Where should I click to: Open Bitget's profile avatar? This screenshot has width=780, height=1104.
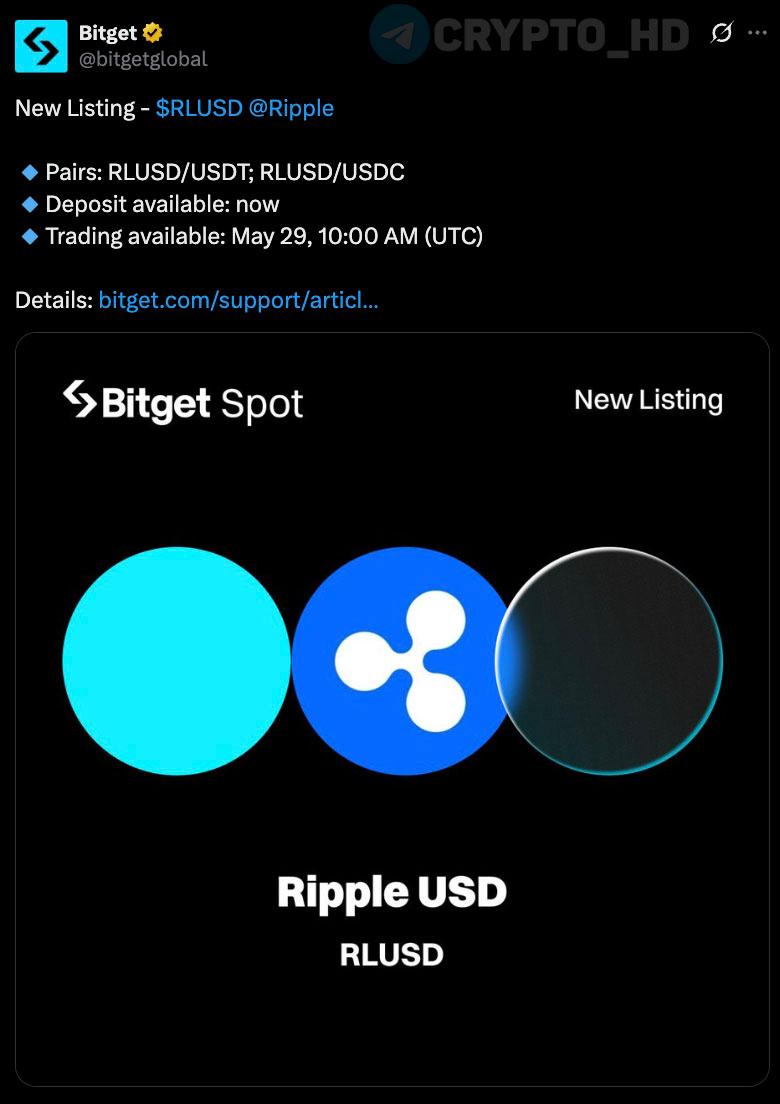(x=41, y=46)
